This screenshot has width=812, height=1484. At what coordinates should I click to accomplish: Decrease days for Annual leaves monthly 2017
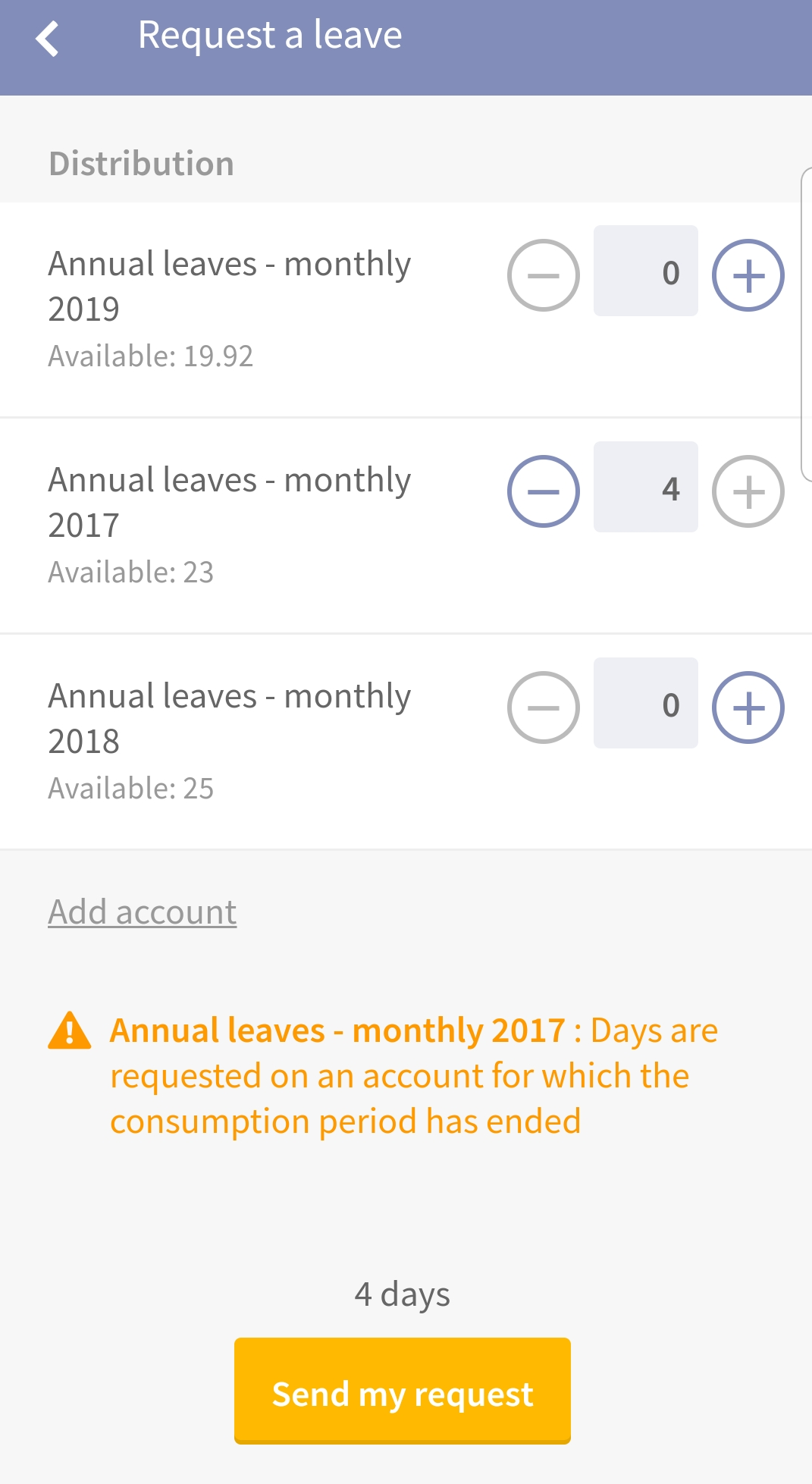point(544,491)
